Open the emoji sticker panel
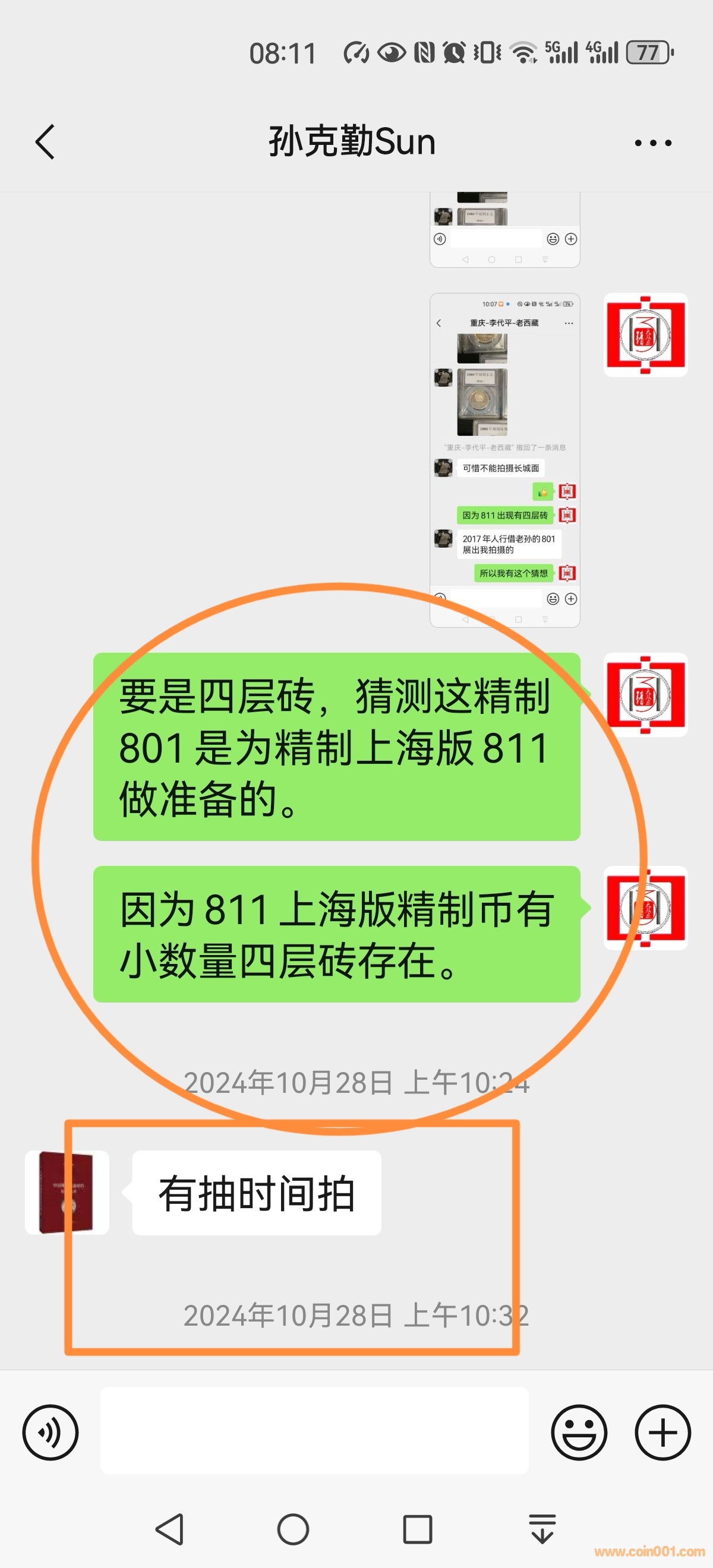The height and width of the screenshot is (1568, 713). click(x=579, y=1431)
